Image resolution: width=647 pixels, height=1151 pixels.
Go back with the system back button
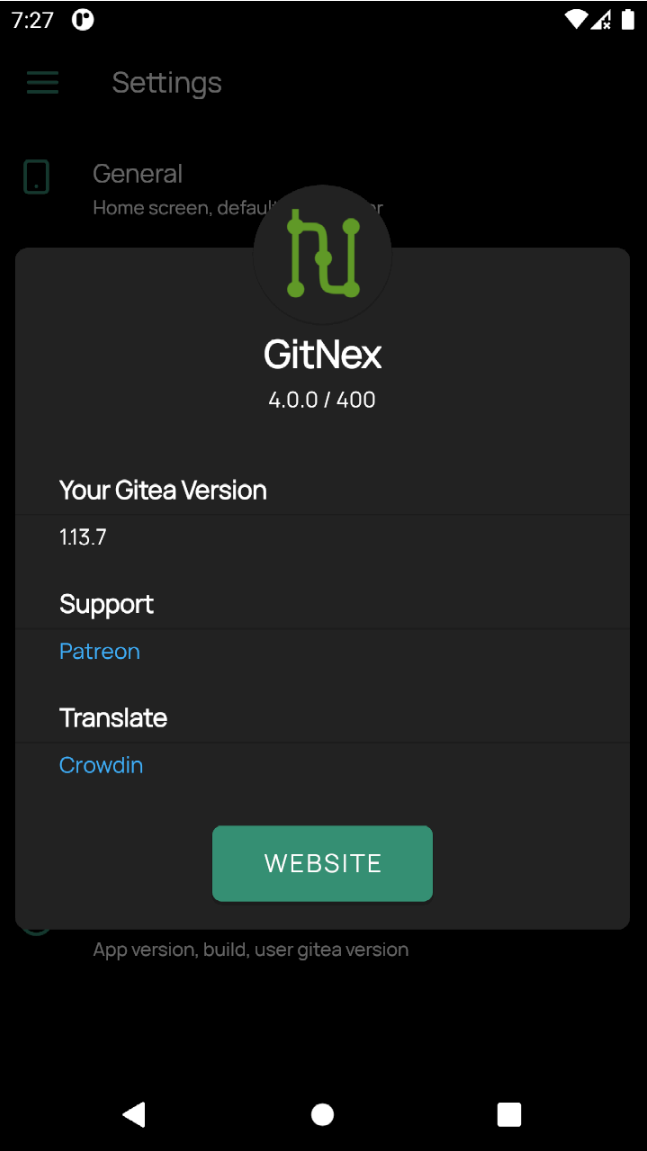pos(134,1114)
